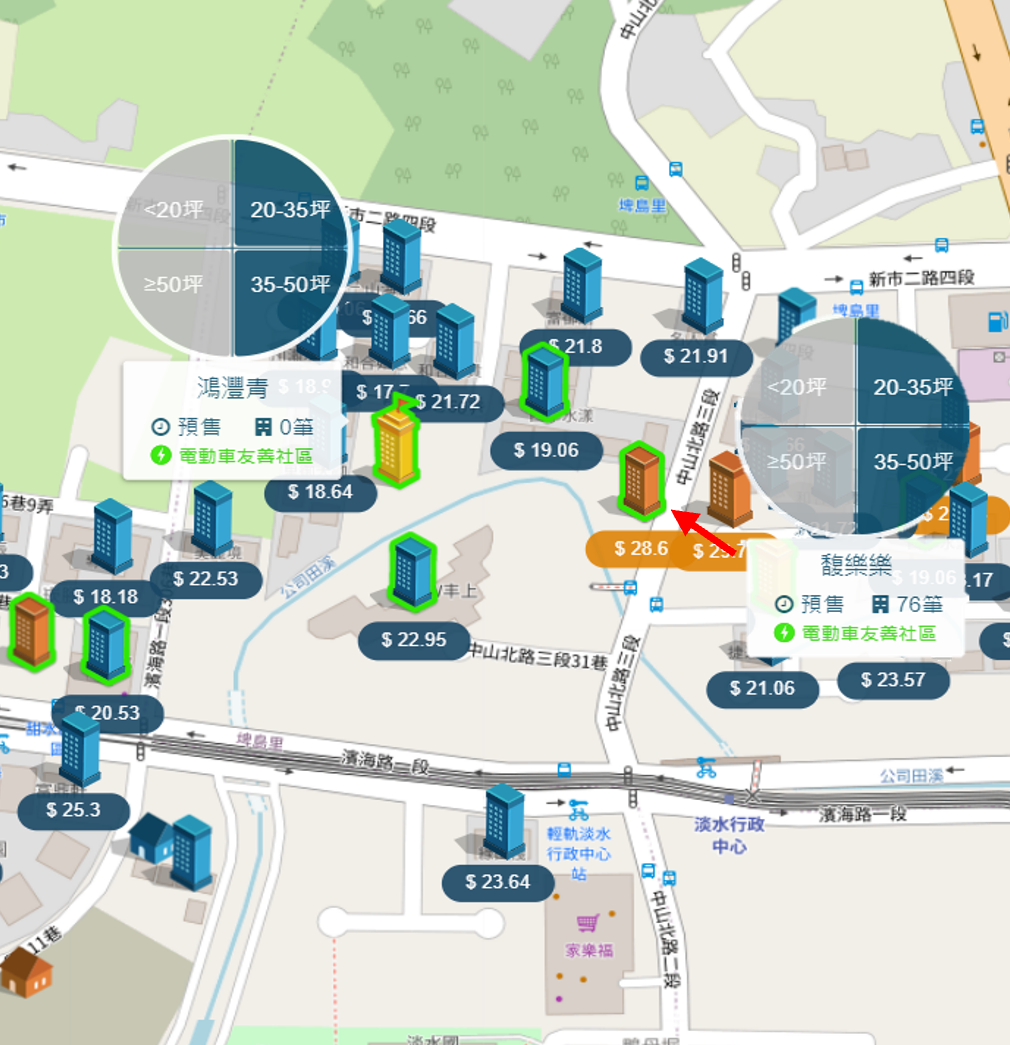Open the 馥樂樂 presale info card
The height and width of the screenshot is (1045, 1010).
coord(855,599)
